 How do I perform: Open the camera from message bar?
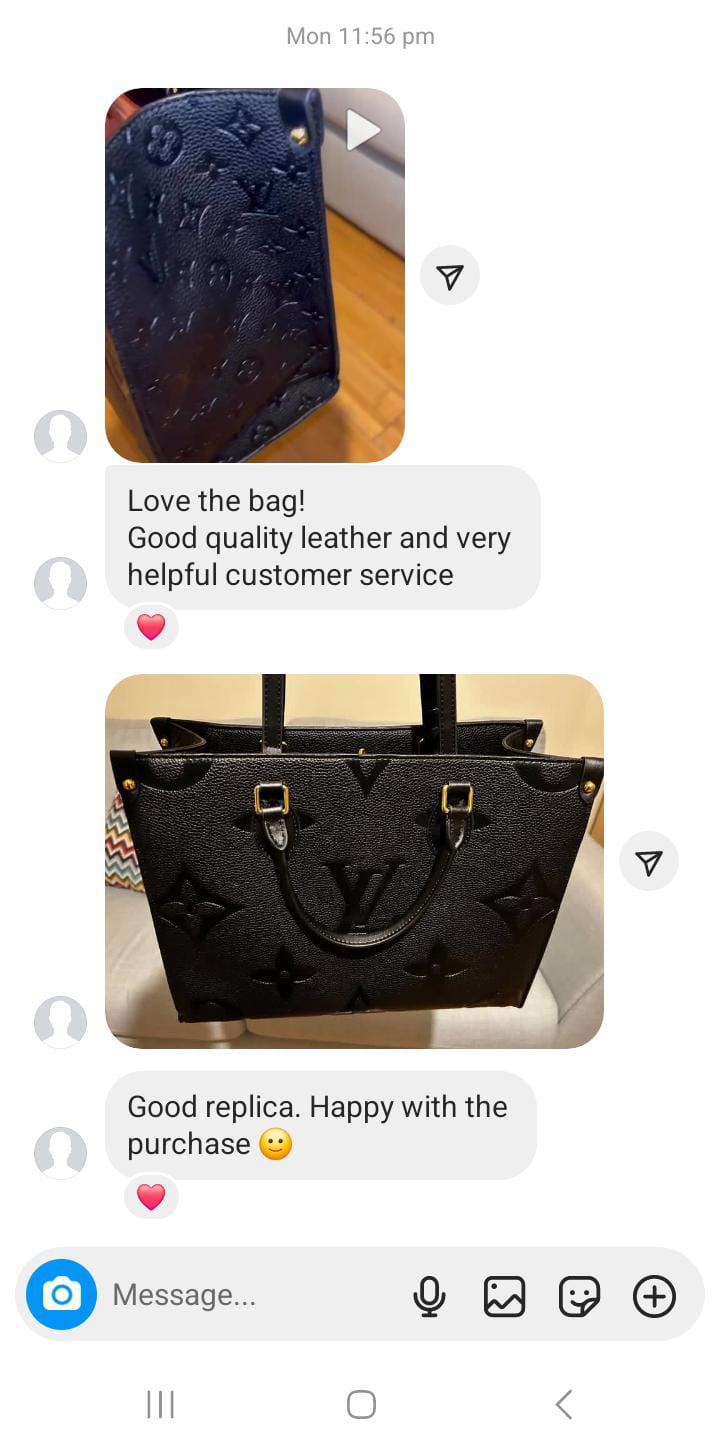pos(61,1295)
